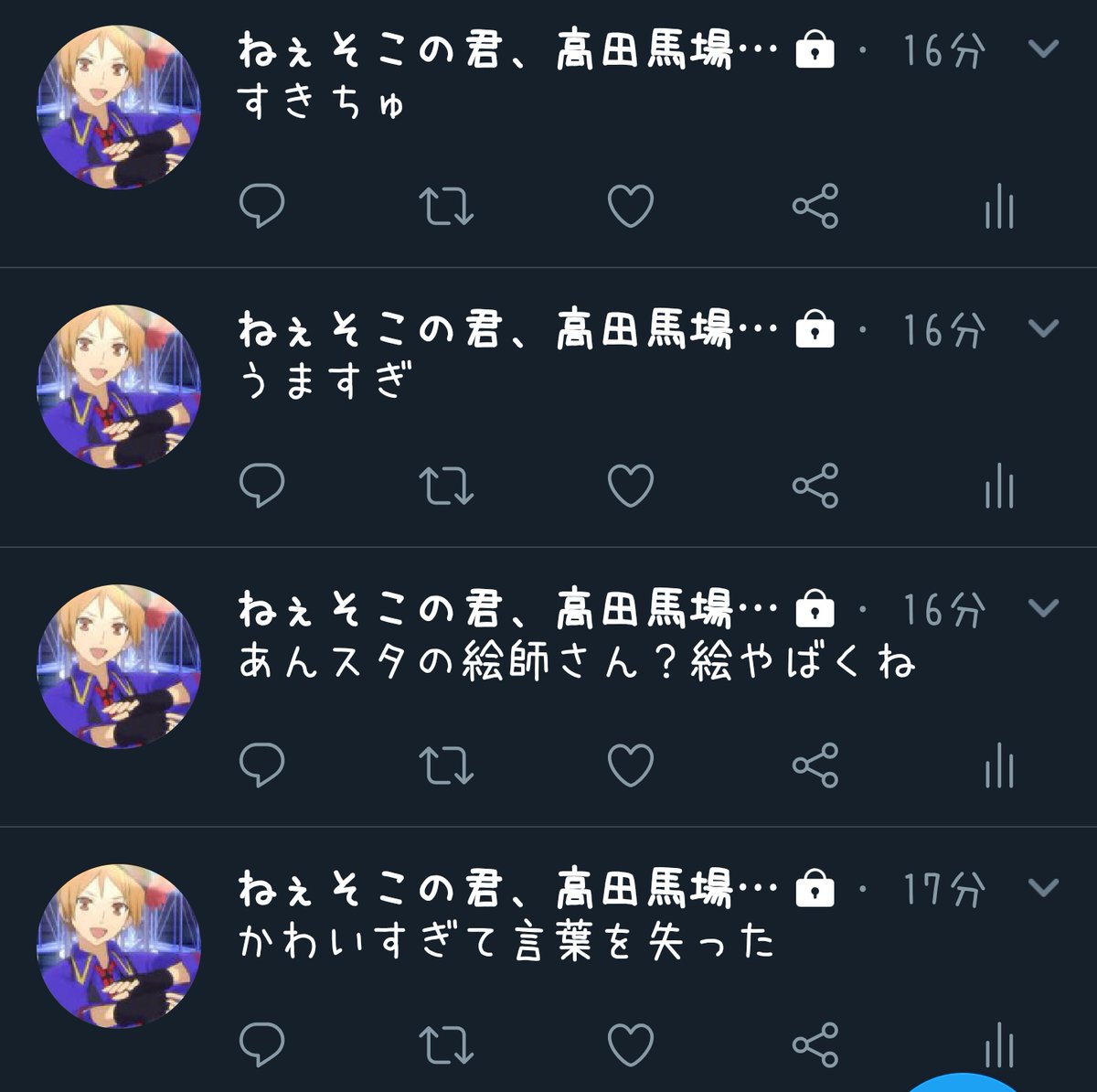This screenshot has height=1092, width=1097.
Task: View analytics for the すきちゅ tweet
Action: click(x=1000, y=206)
